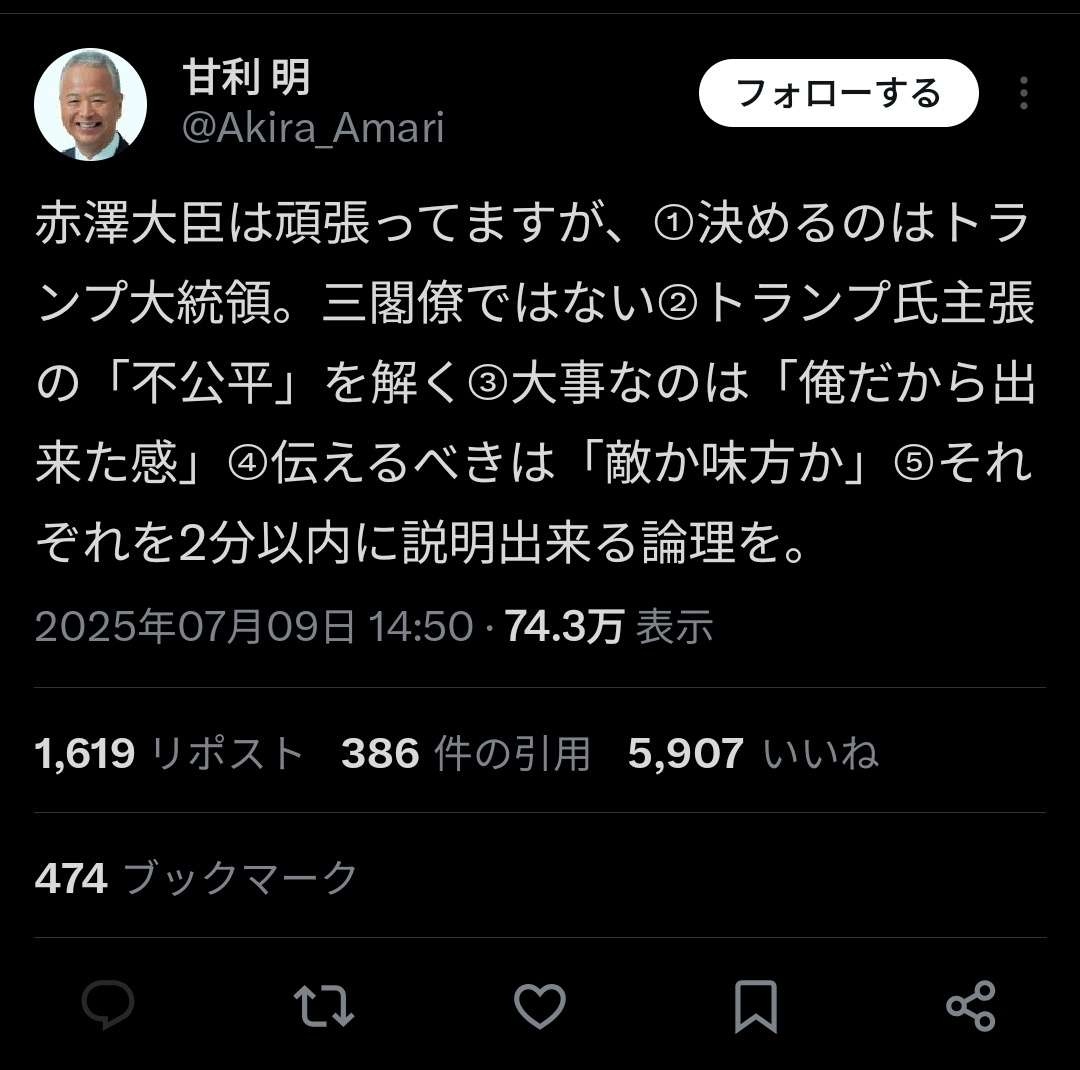Share this post

pos(970,1005)
